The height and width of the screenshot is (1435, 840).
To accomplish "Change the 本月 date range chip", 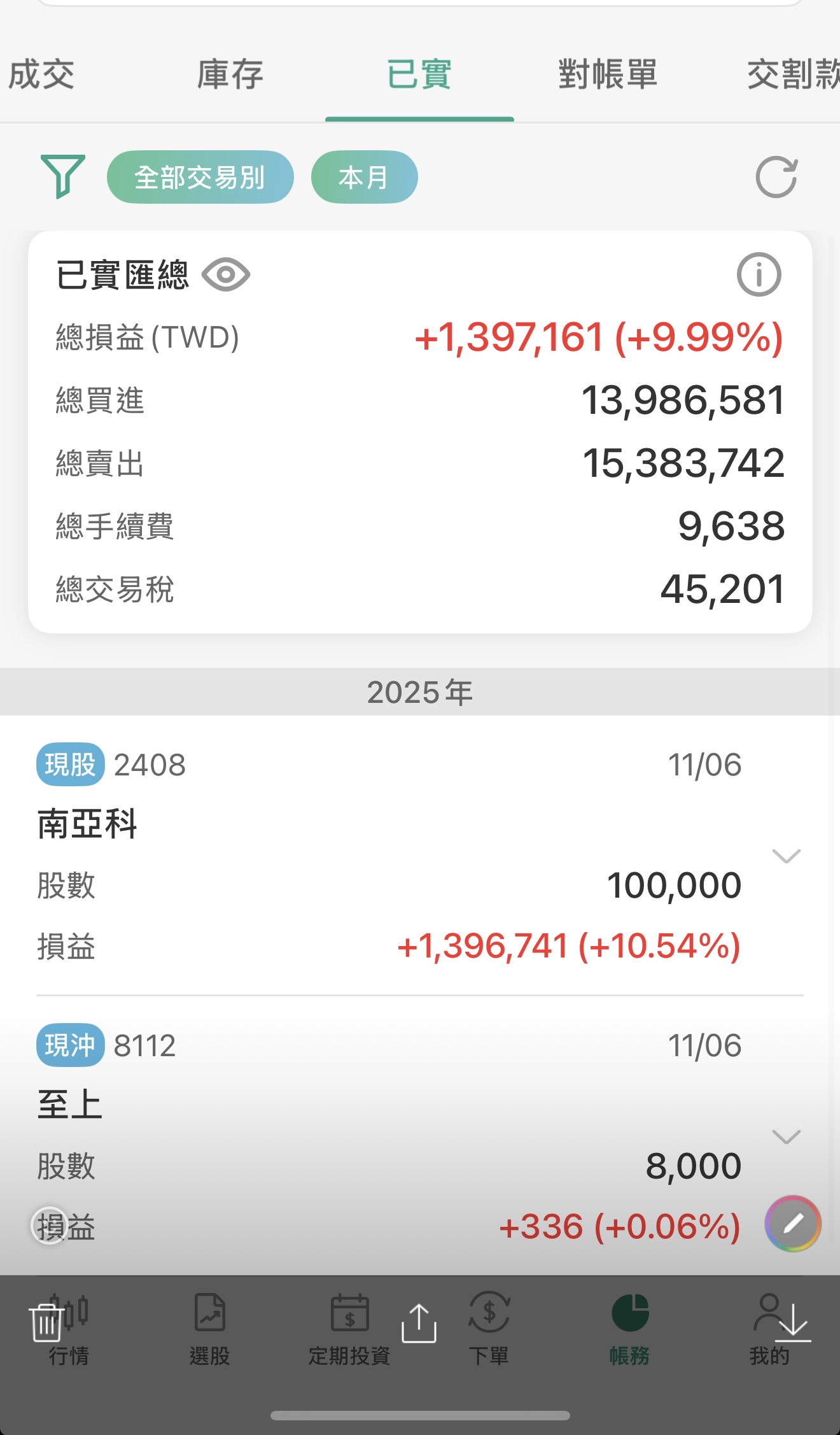I will (x=364, y=177).
